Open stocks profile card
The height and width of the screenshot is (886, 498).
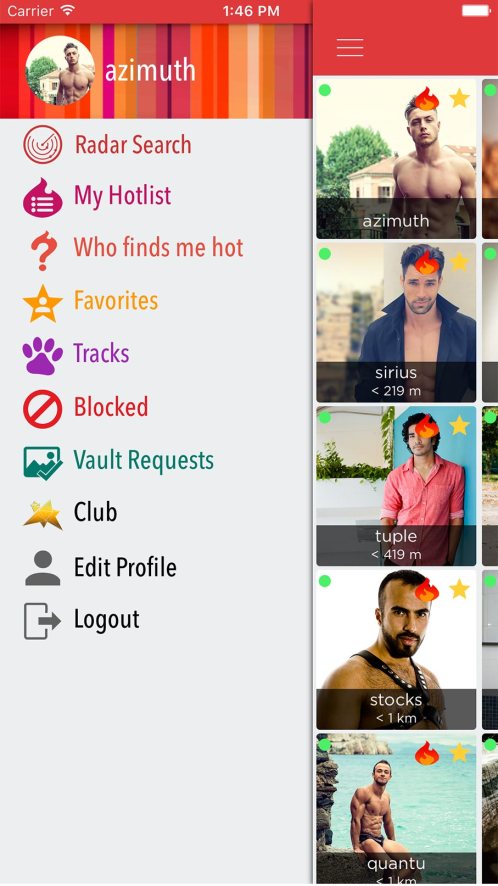(396, 650)
